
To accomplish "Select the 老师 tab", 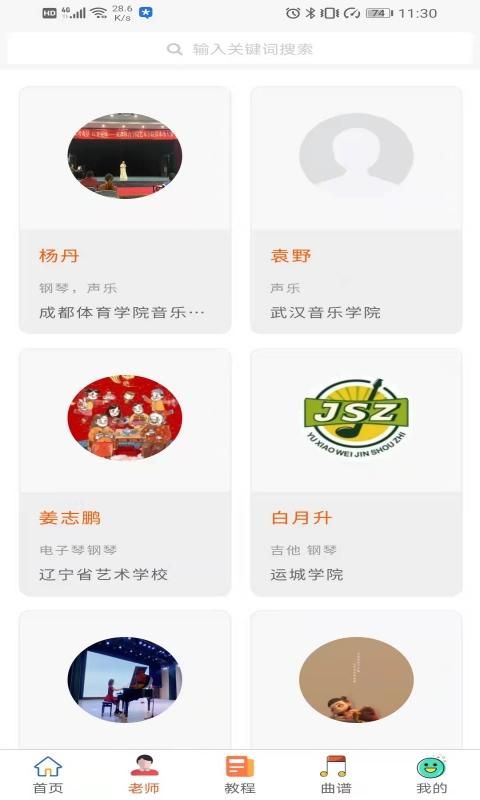I will pos(144,775).
